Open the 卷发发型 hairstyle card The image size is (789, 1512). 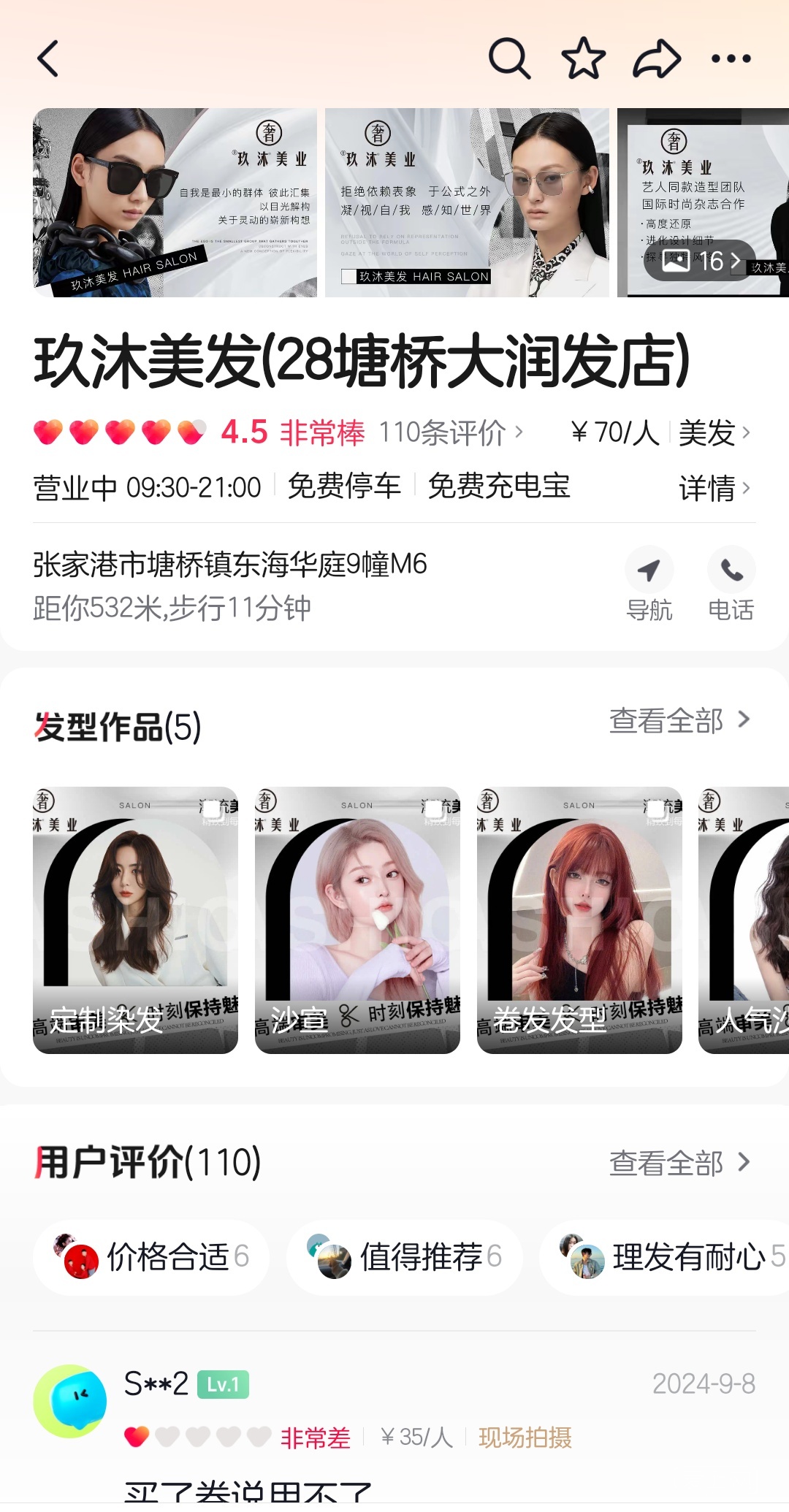click(579, 920)
